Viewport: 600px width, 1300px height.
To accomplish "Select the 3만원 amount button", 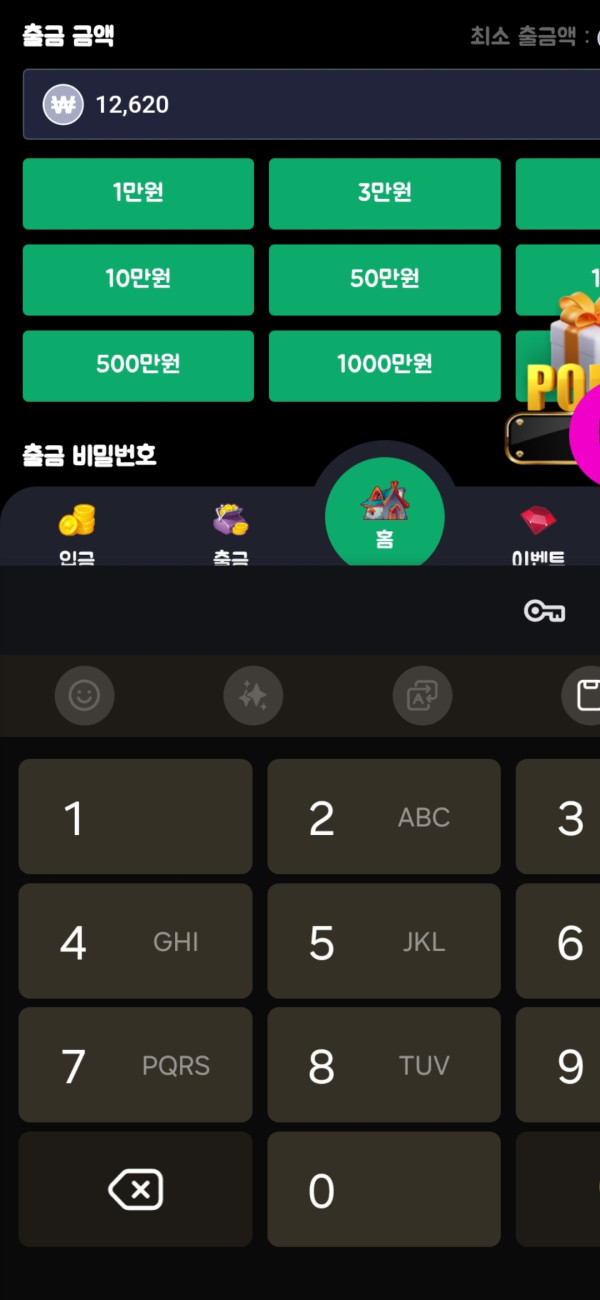I will [384, 193].
